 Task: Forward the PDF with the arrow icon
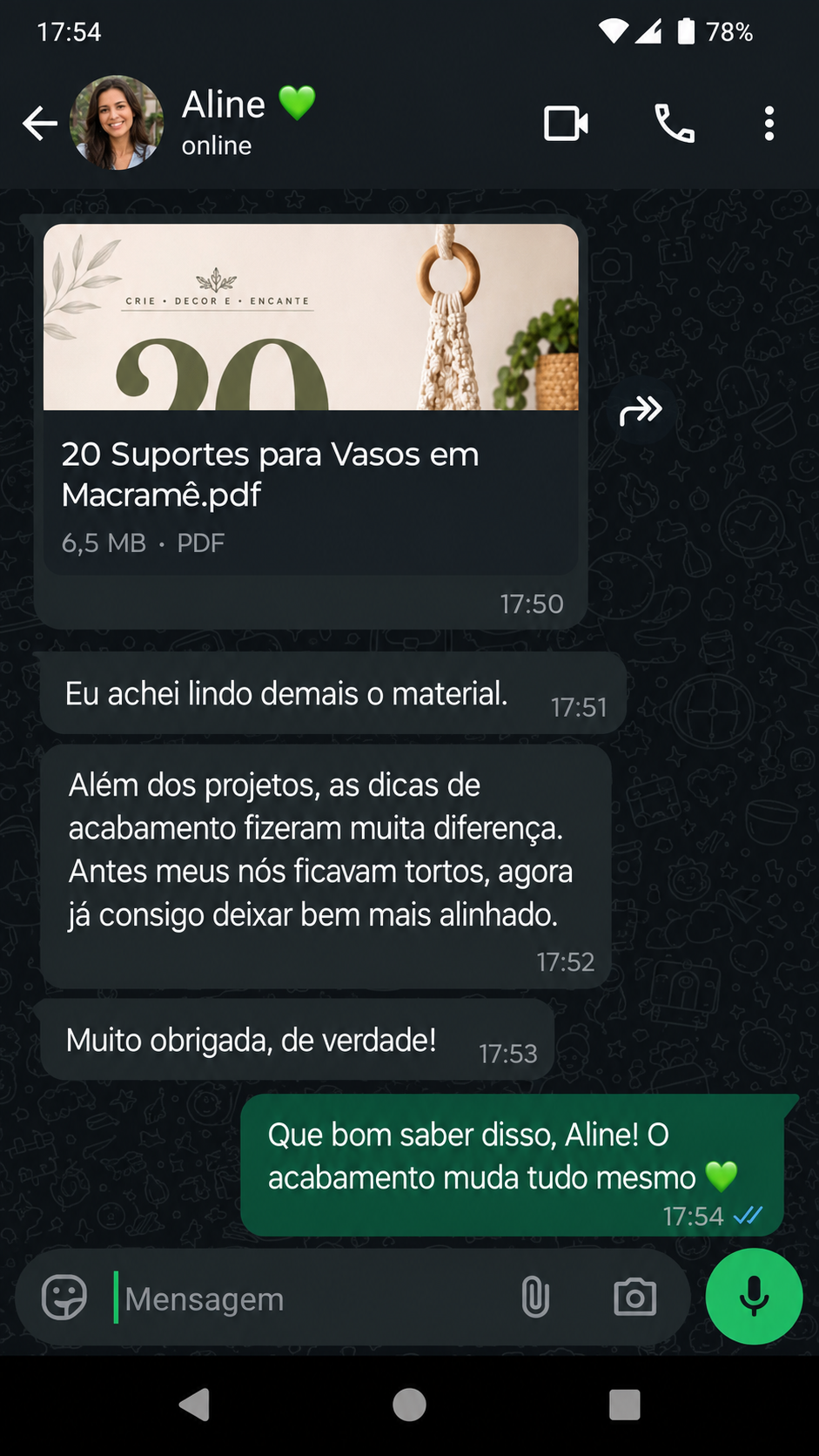(x=641, y=410)
